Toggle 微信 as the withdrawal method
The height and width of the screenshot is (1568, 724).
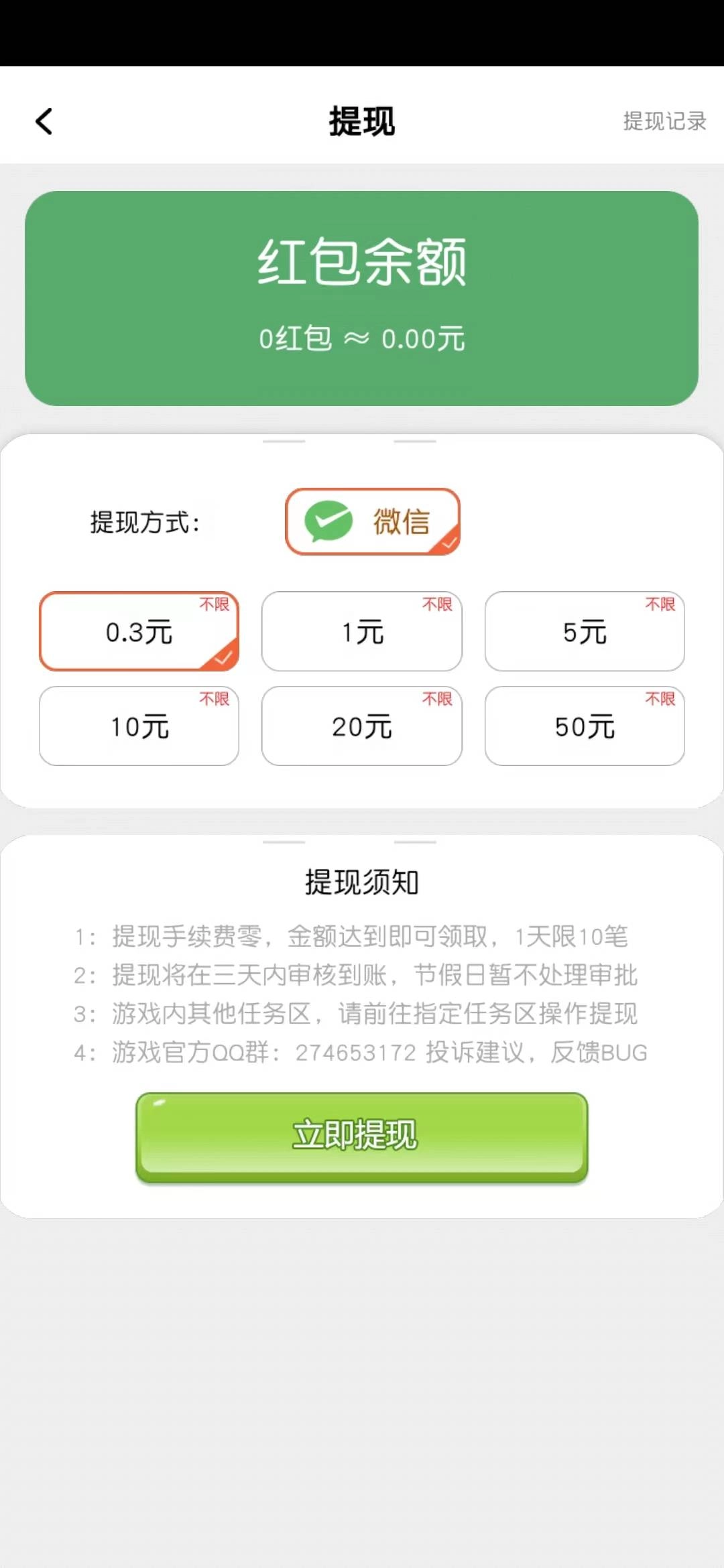(x=373, y=521)
